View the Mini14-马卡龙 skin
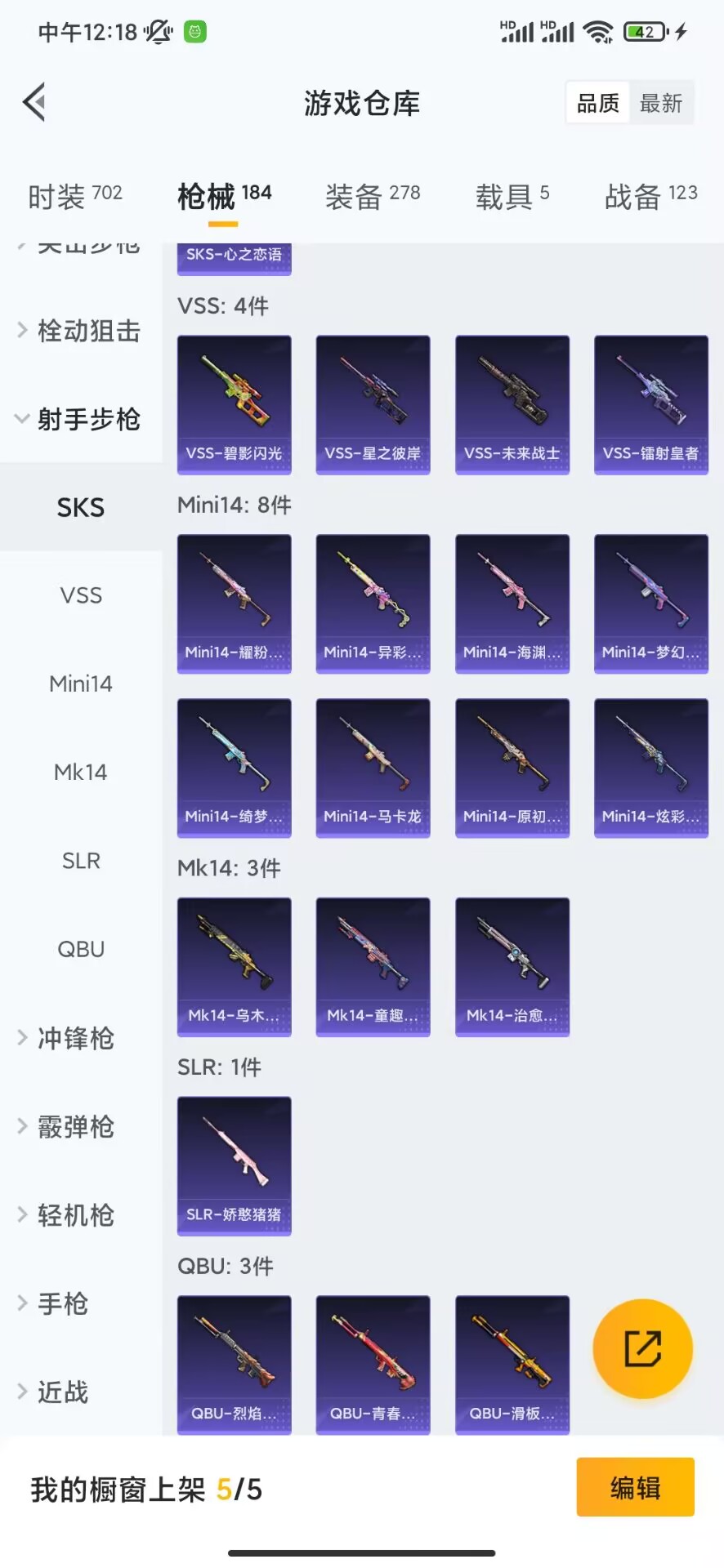 tap(373, 768)
